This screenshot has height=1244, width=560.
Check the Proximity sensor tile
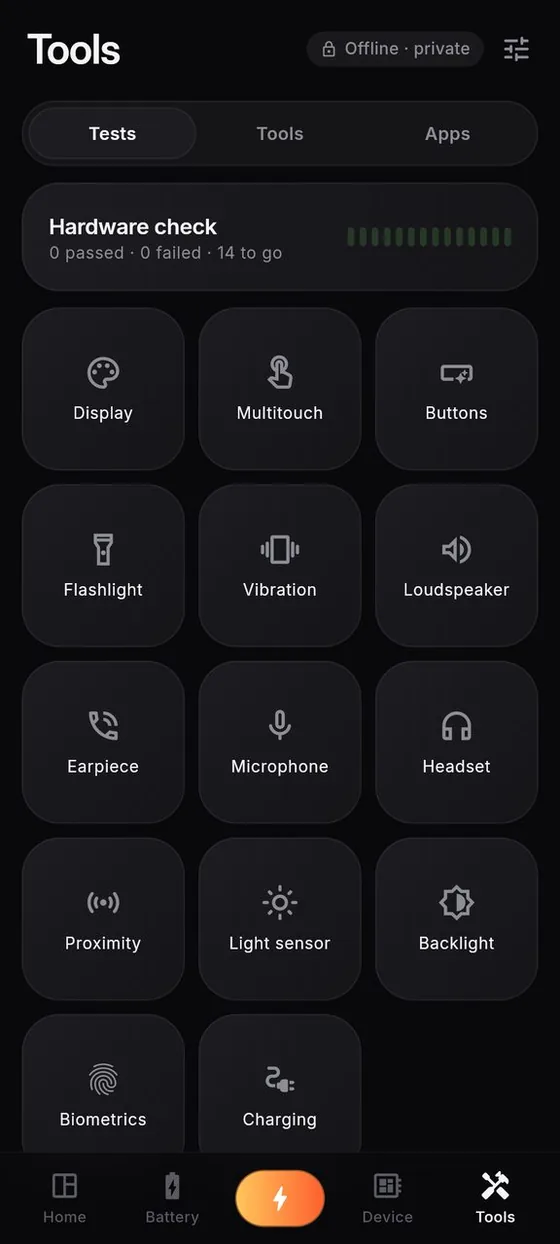(103, 919)
